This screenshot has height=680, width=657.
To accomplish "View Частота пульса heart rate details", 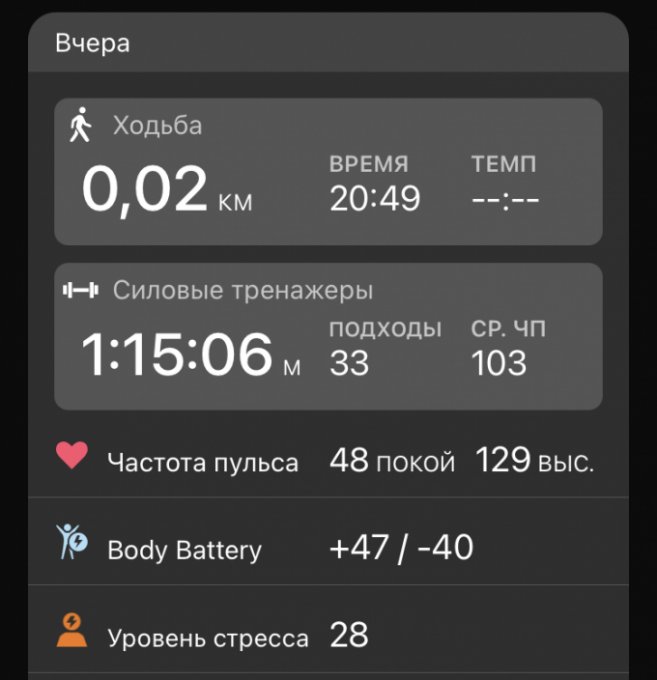I will coord(328,462).
